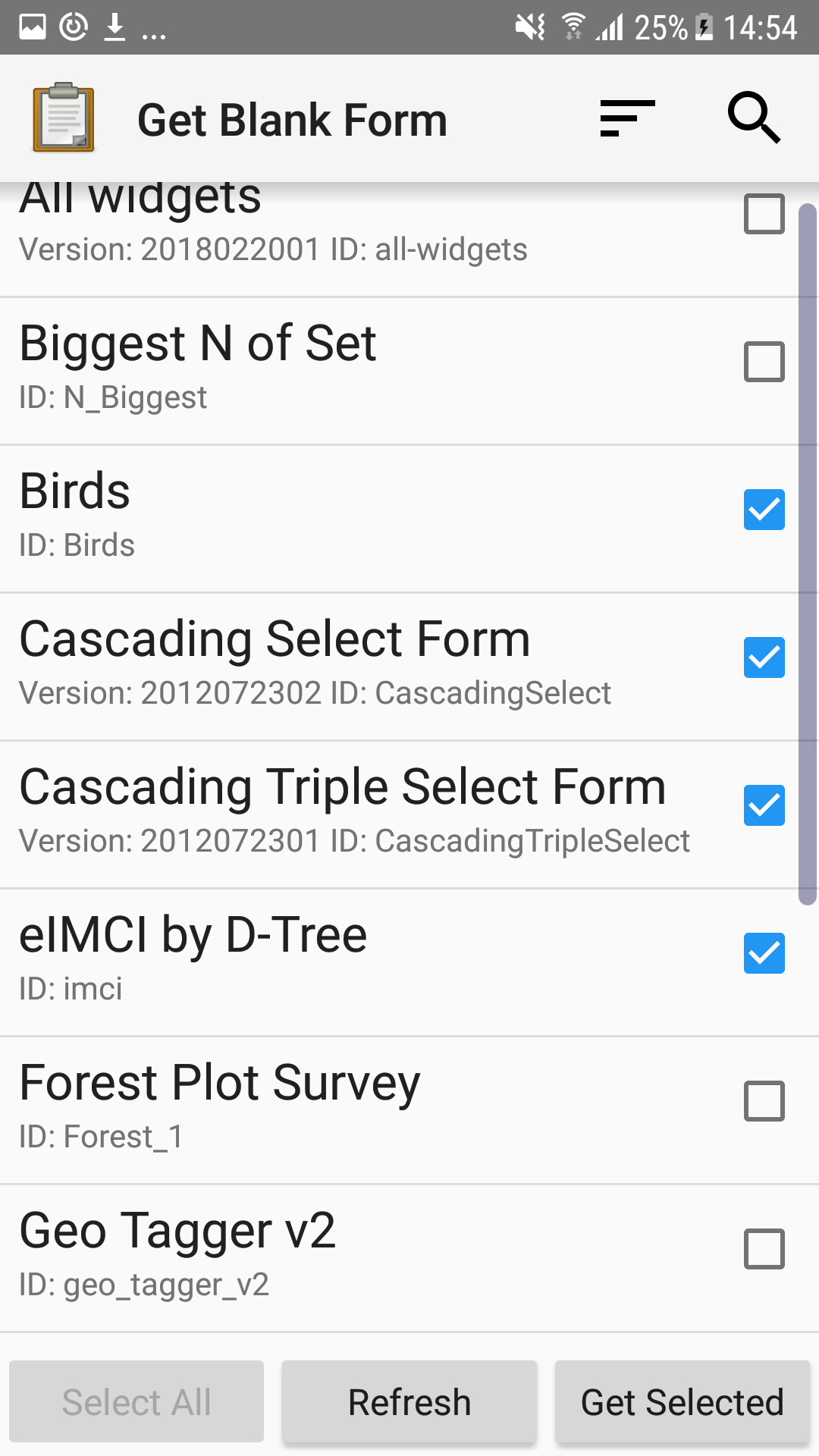Uncheck the eIMCI by D-Tree form
This screenshot has width=819, height=1456.
pos(764,952)
